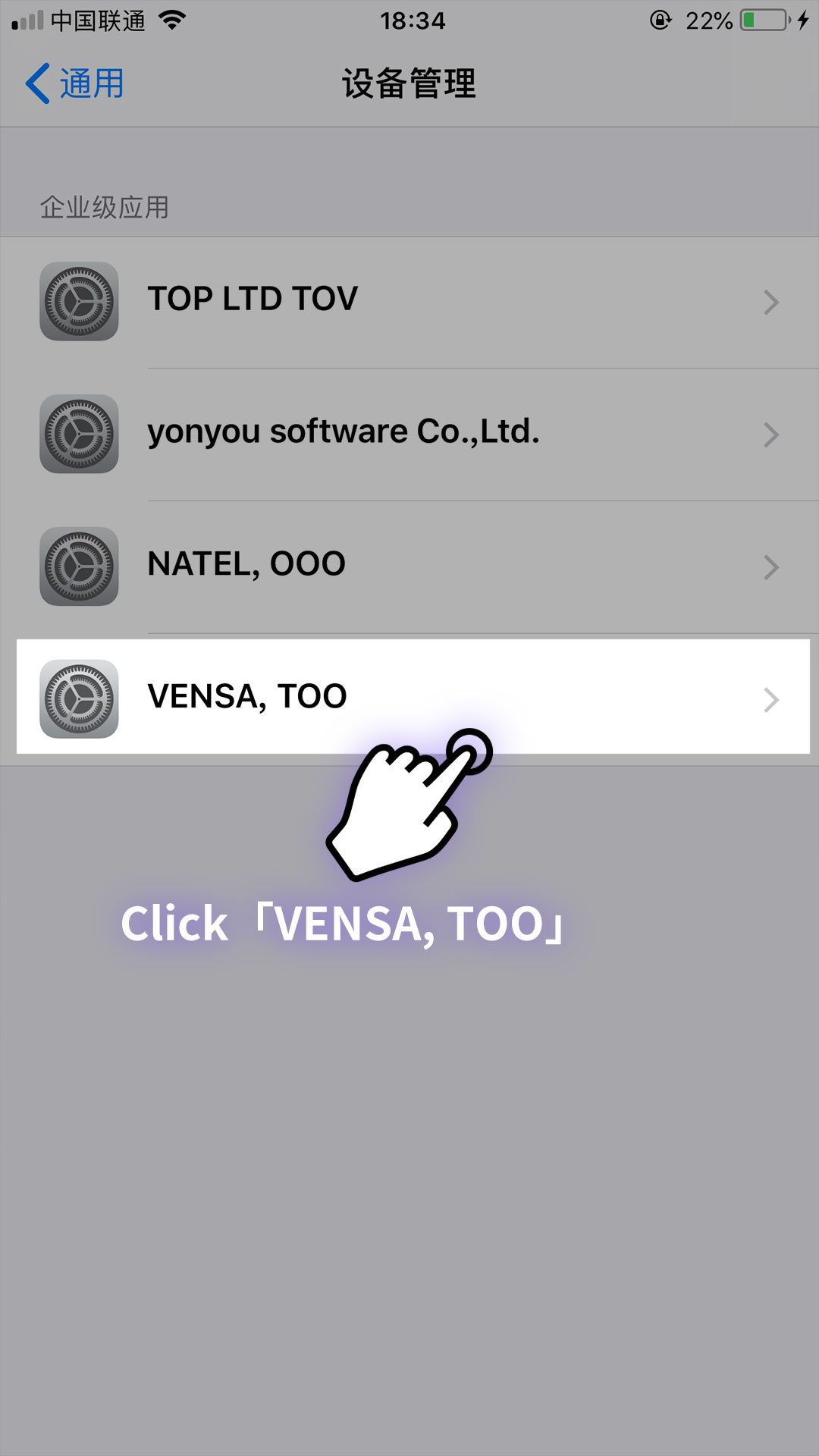Viewport: 819px width, 1456px height.
Task: Open the TOP LTD TOV profile
Action: (409, 301)
